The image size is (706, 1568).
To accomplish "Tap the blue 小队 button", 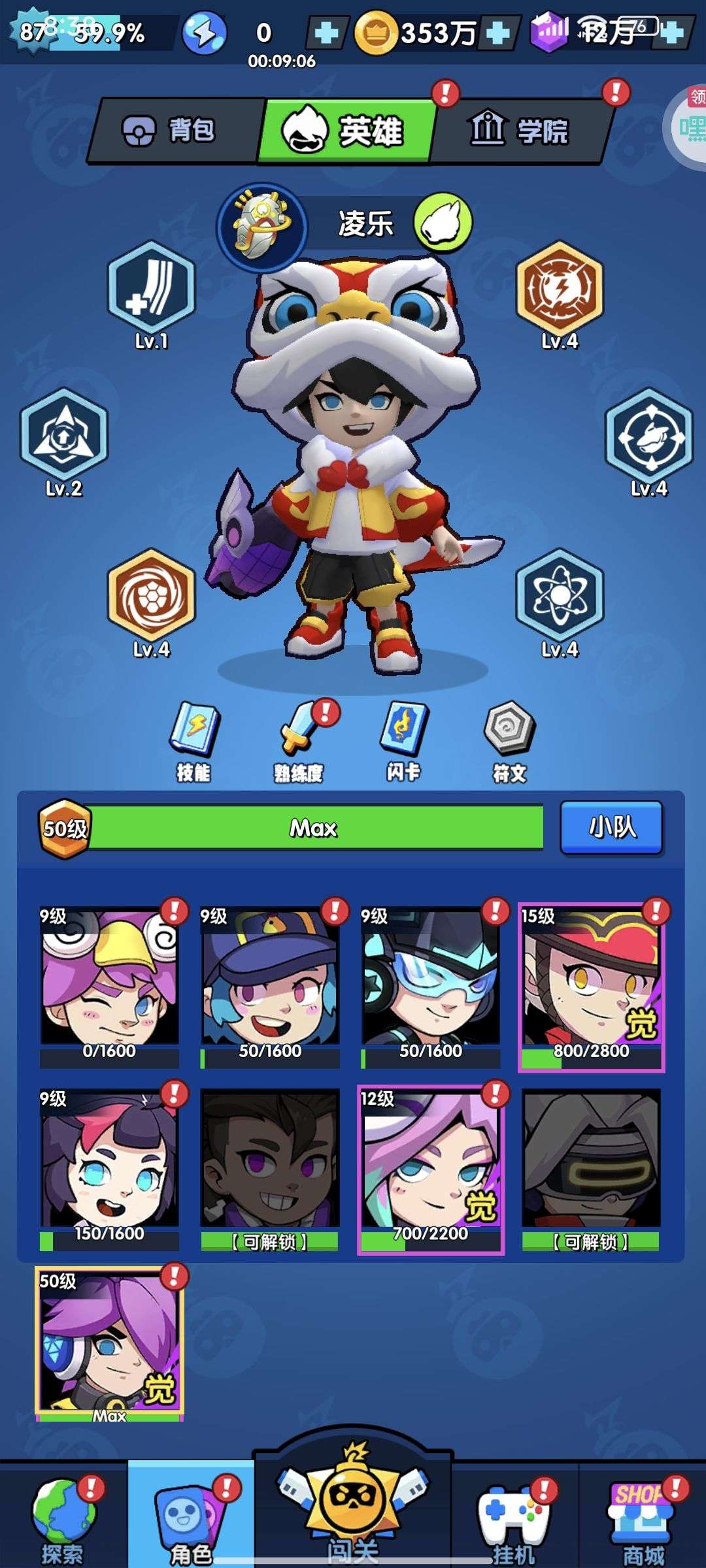I will coord(612,828).
